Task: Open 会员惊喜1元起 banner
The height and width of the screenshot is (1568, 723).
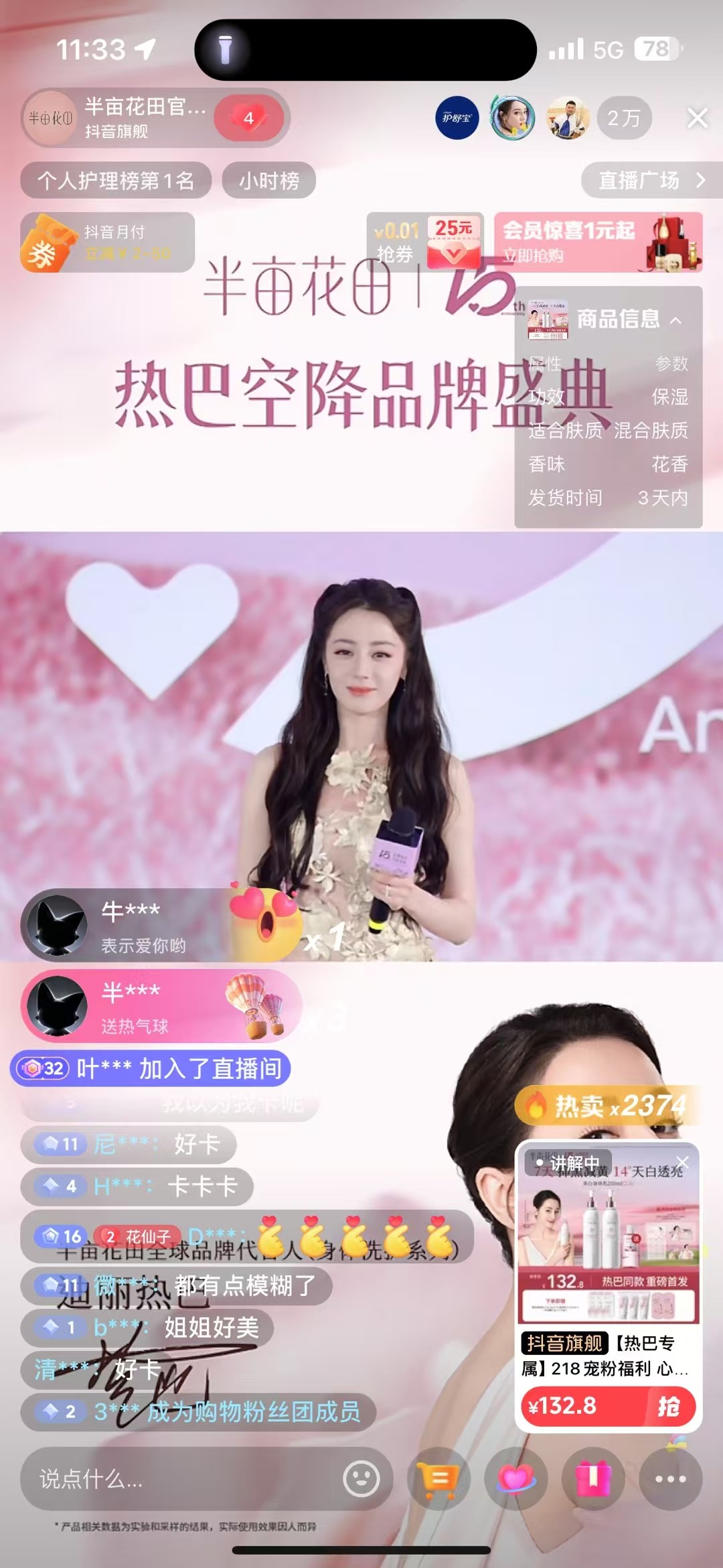Action: [x=598, y=242]
